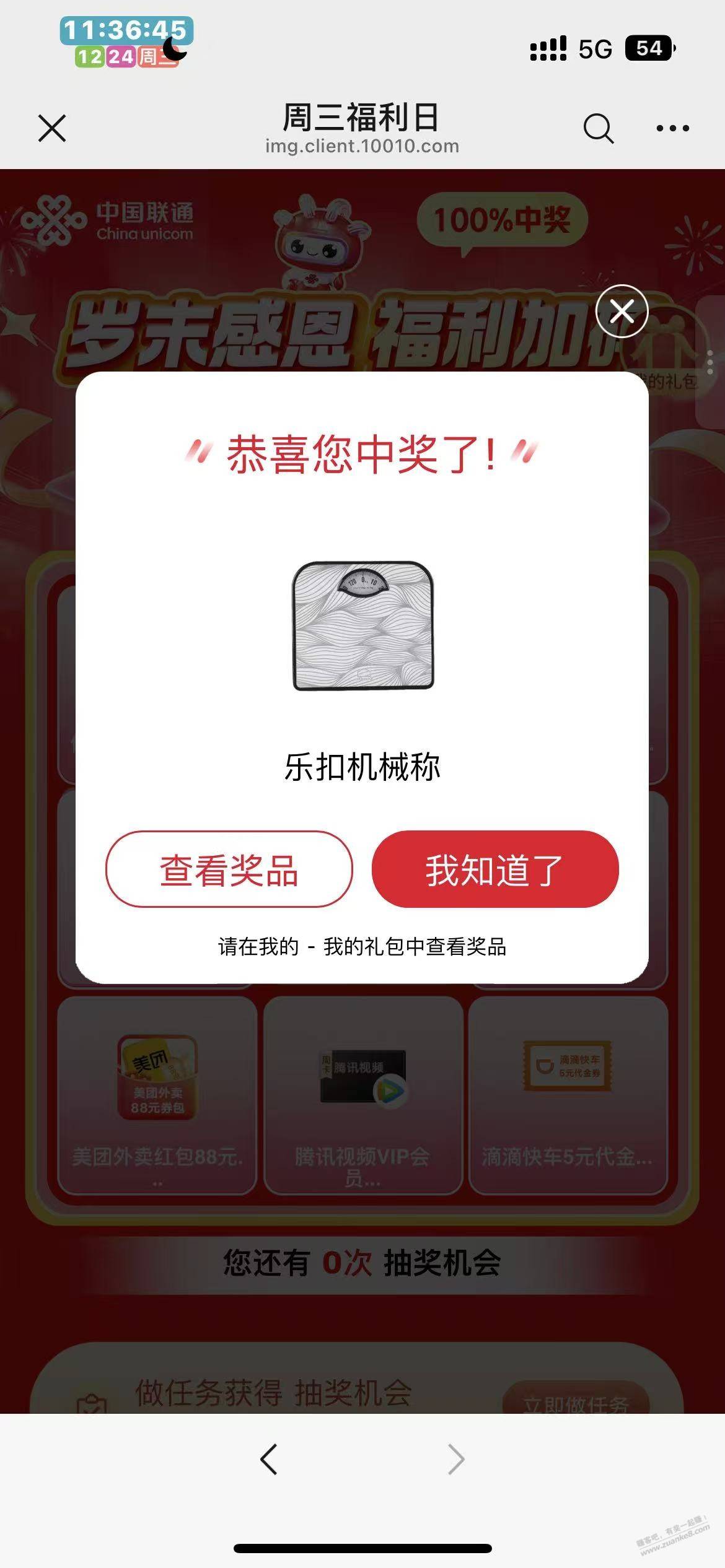Viewport: 725px width, 1568px height.
Task: Confirm with 我知道了 button
Action: (x=494, y=869)
